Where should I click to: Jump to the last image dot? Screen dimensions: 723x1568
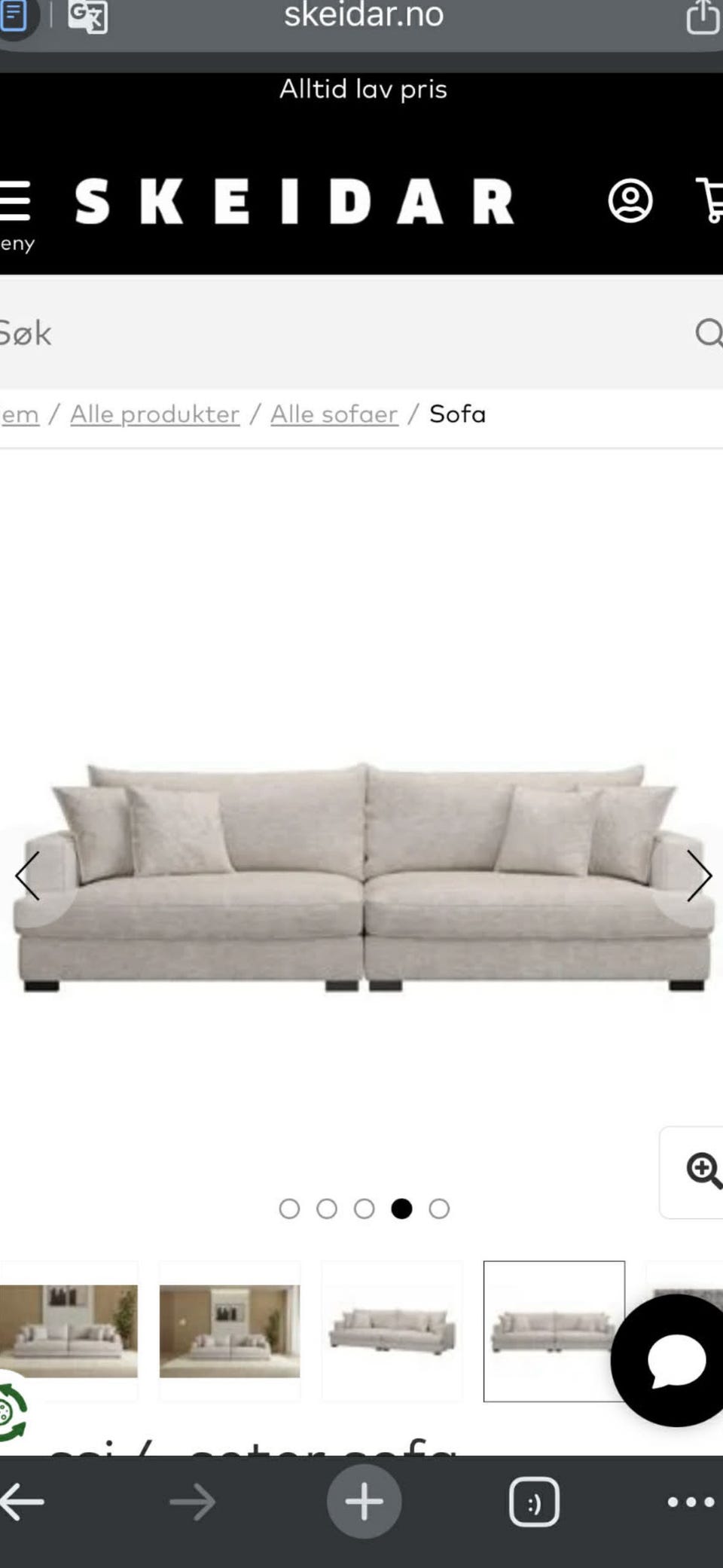pyautogui.click(x=439, y=1209)
